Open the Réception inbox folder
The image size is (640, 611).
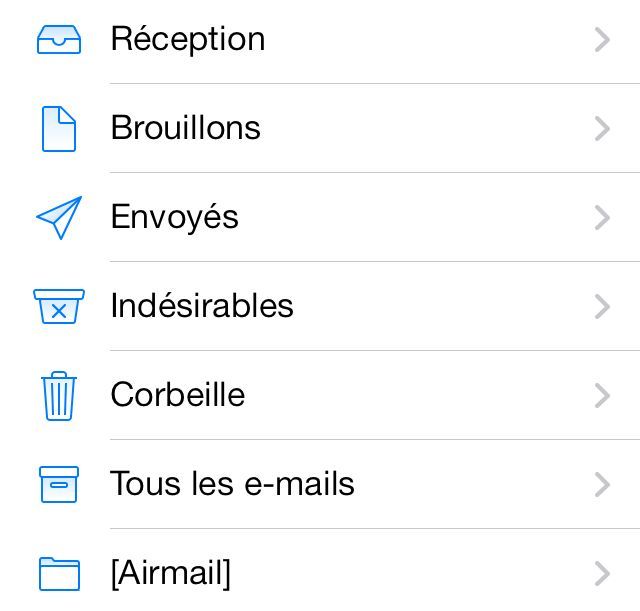pos(188,39)
